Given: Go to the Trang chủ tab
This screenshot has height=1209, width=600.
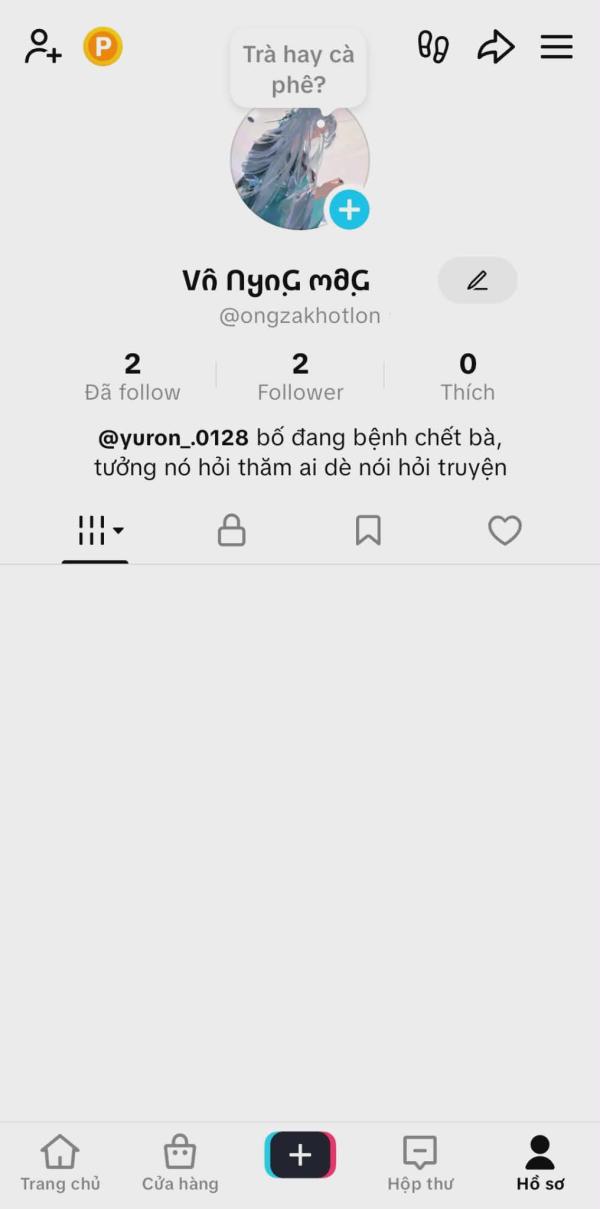Looking at the screenshot, I should click(x=60, y=1164).
